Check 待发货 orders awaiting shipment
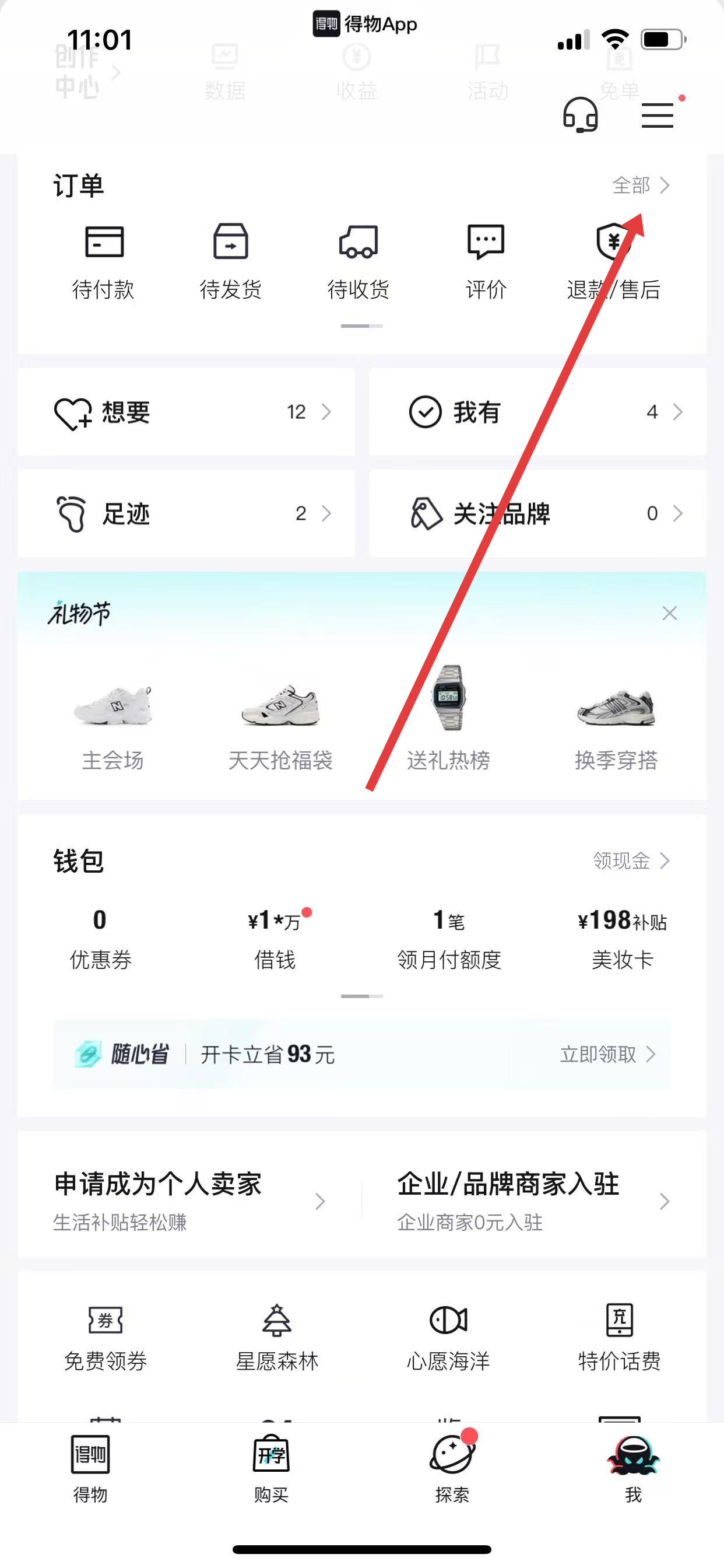 [231, 262]
